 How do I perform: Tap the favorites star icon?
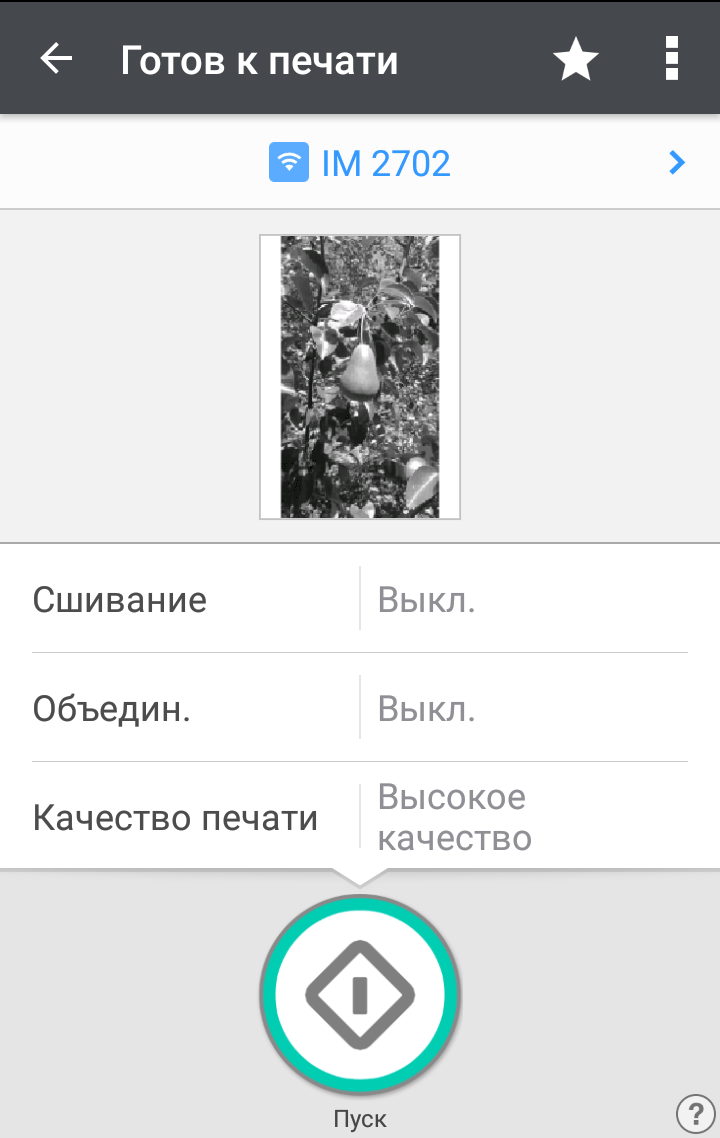(576, 61)
